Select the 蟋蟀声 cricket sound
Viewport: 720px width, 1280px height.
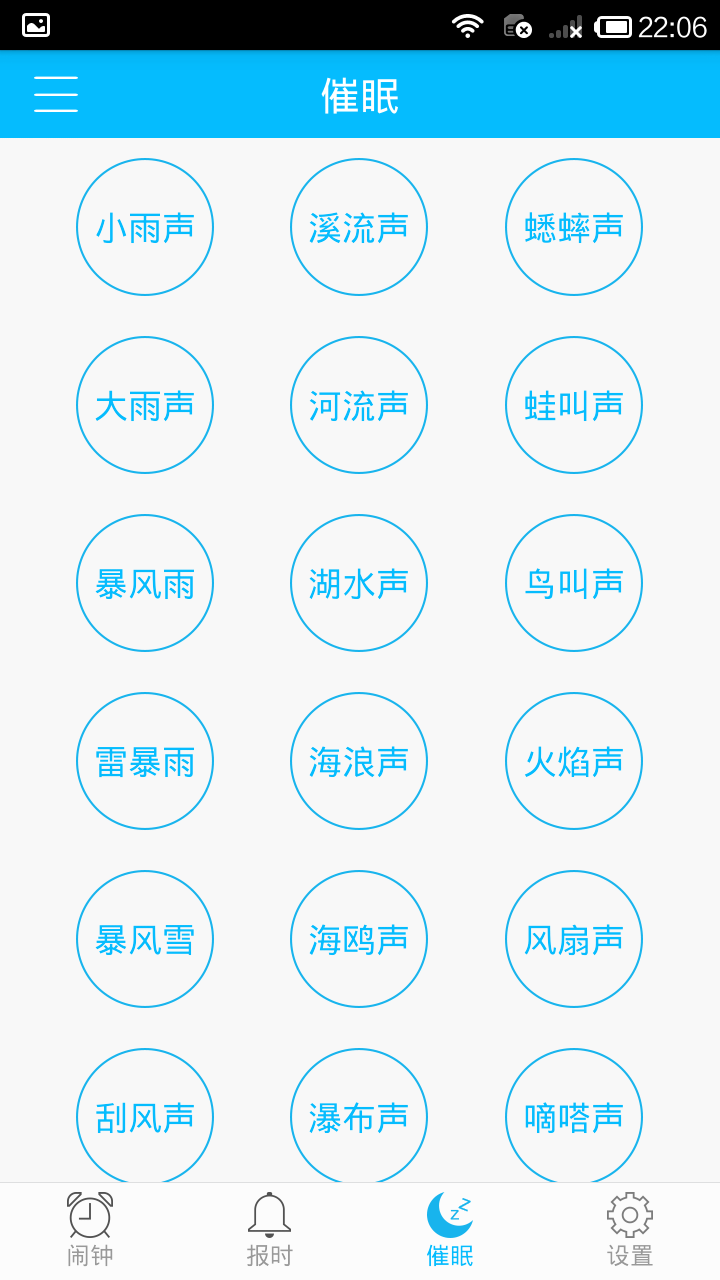point(573,226)
